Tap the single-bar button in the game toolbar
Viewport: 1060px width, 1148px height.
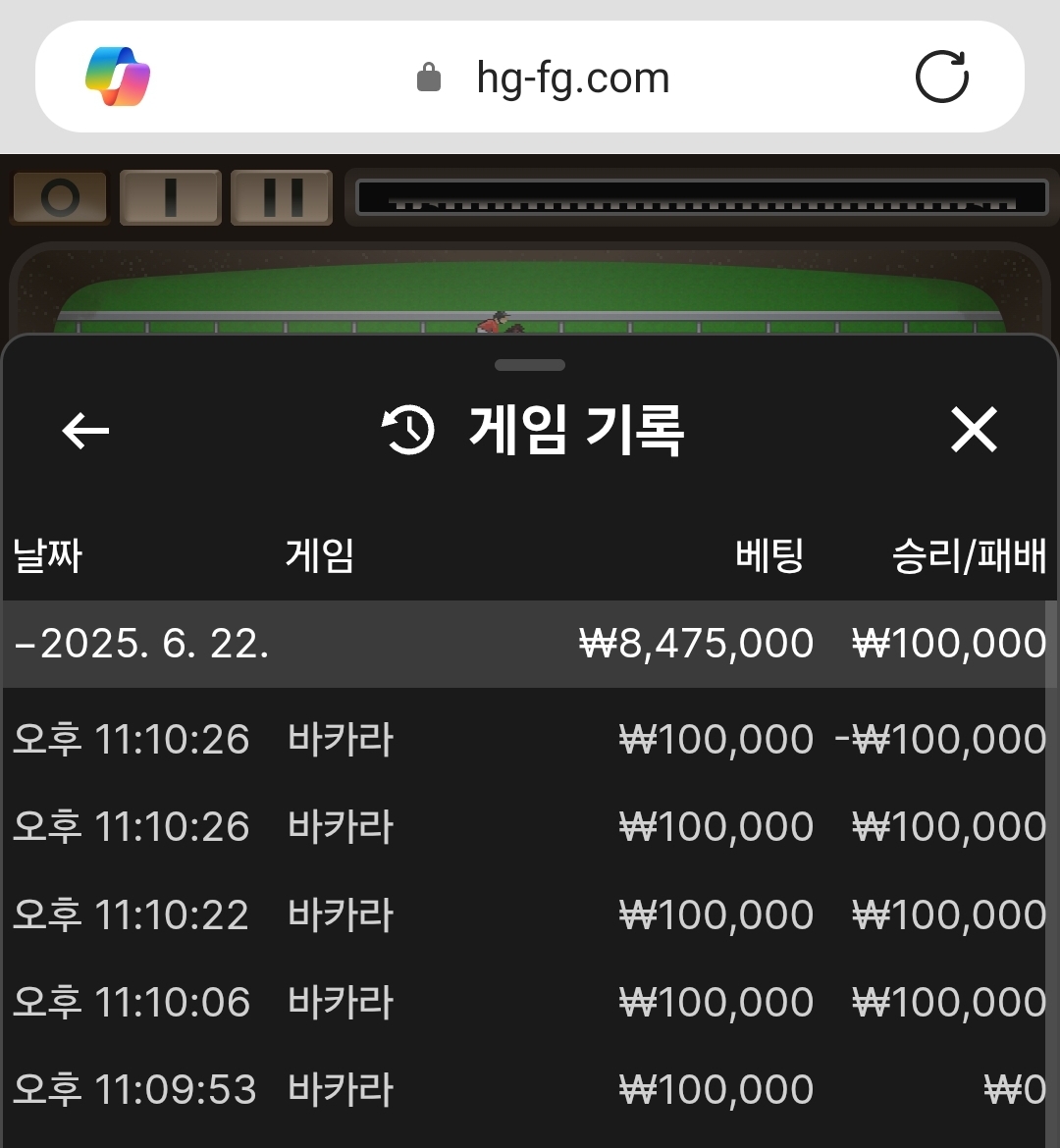pos(171,198)
